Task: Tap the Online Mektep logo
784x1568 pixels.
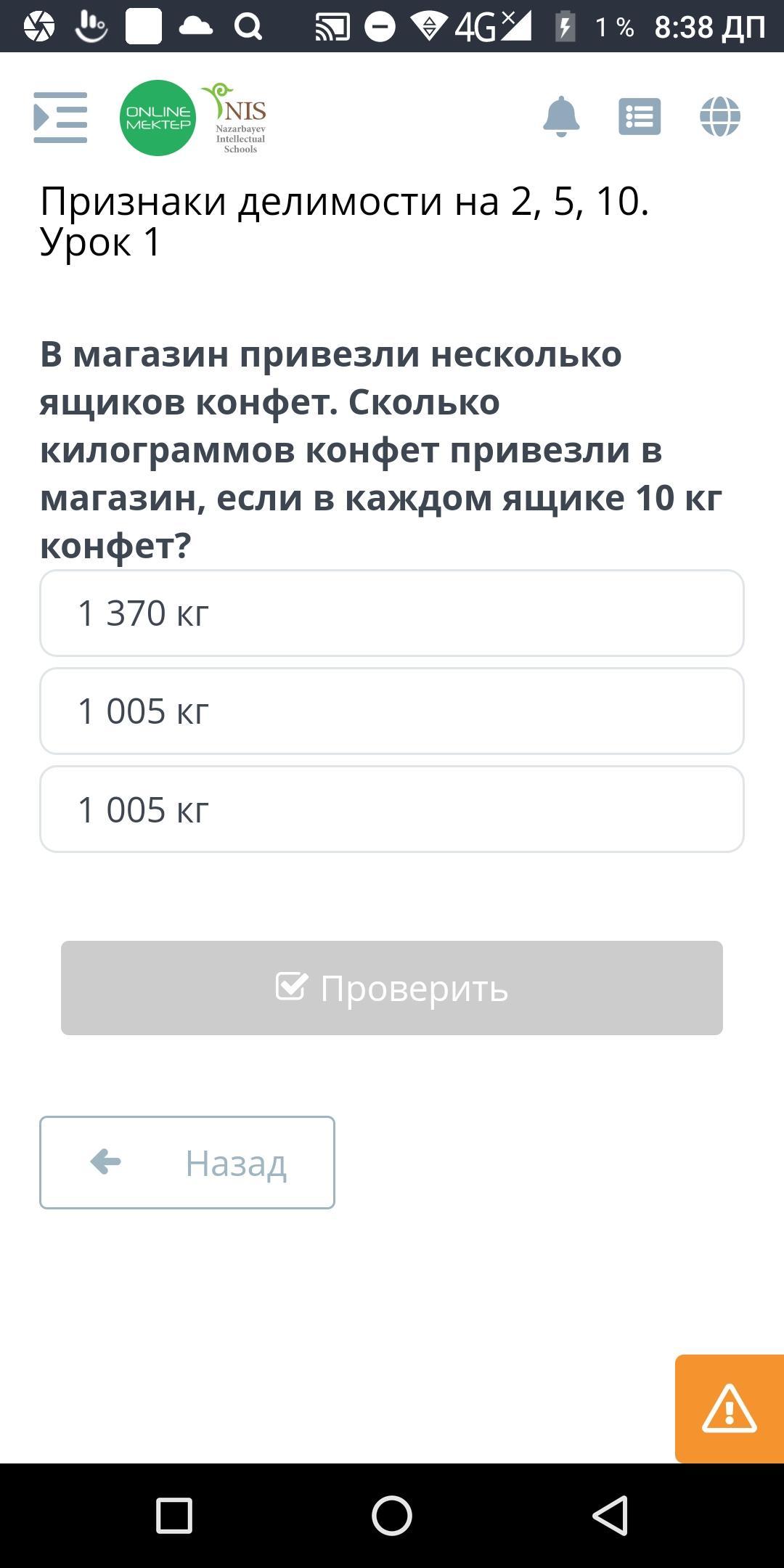Action: click(x=158, y=118)
